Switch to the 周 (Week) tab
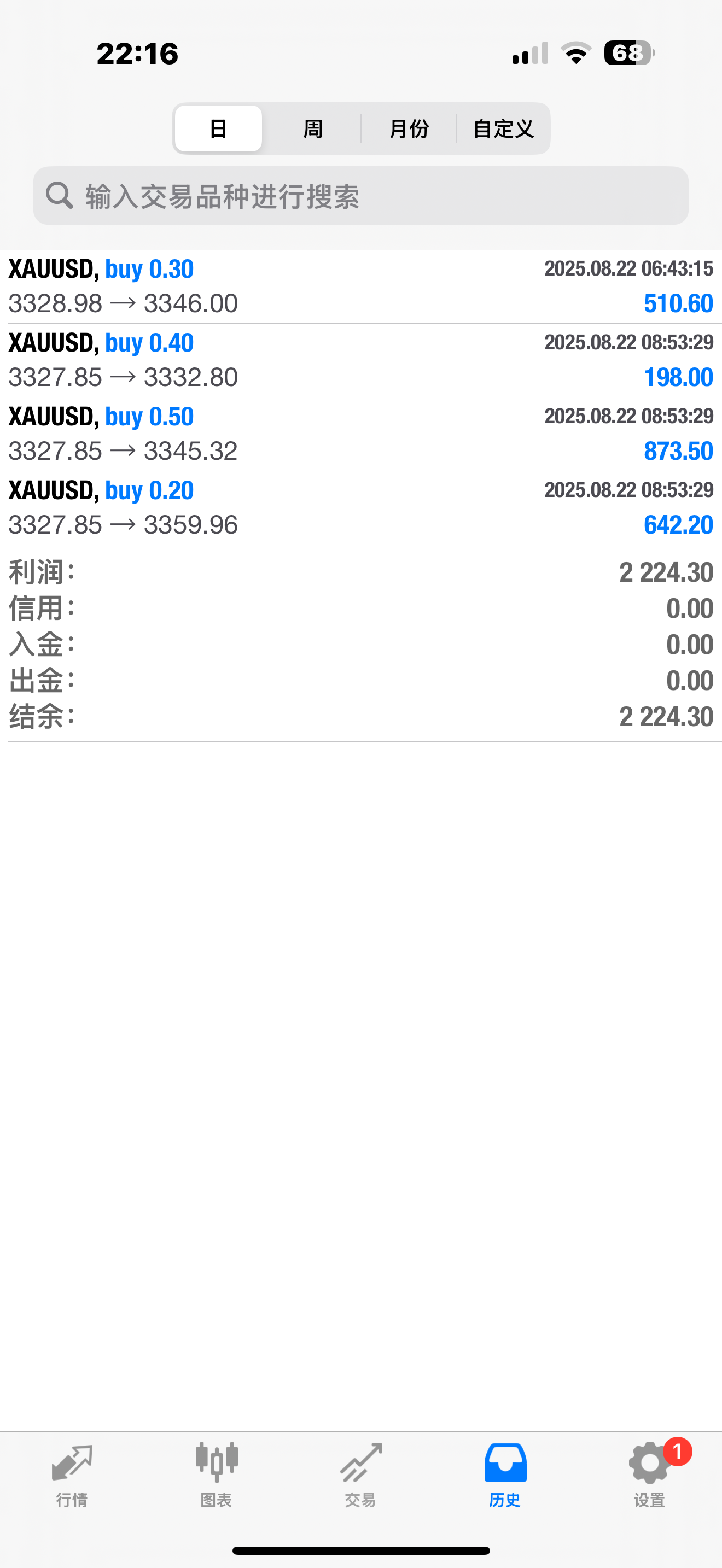 click(312, 128)
